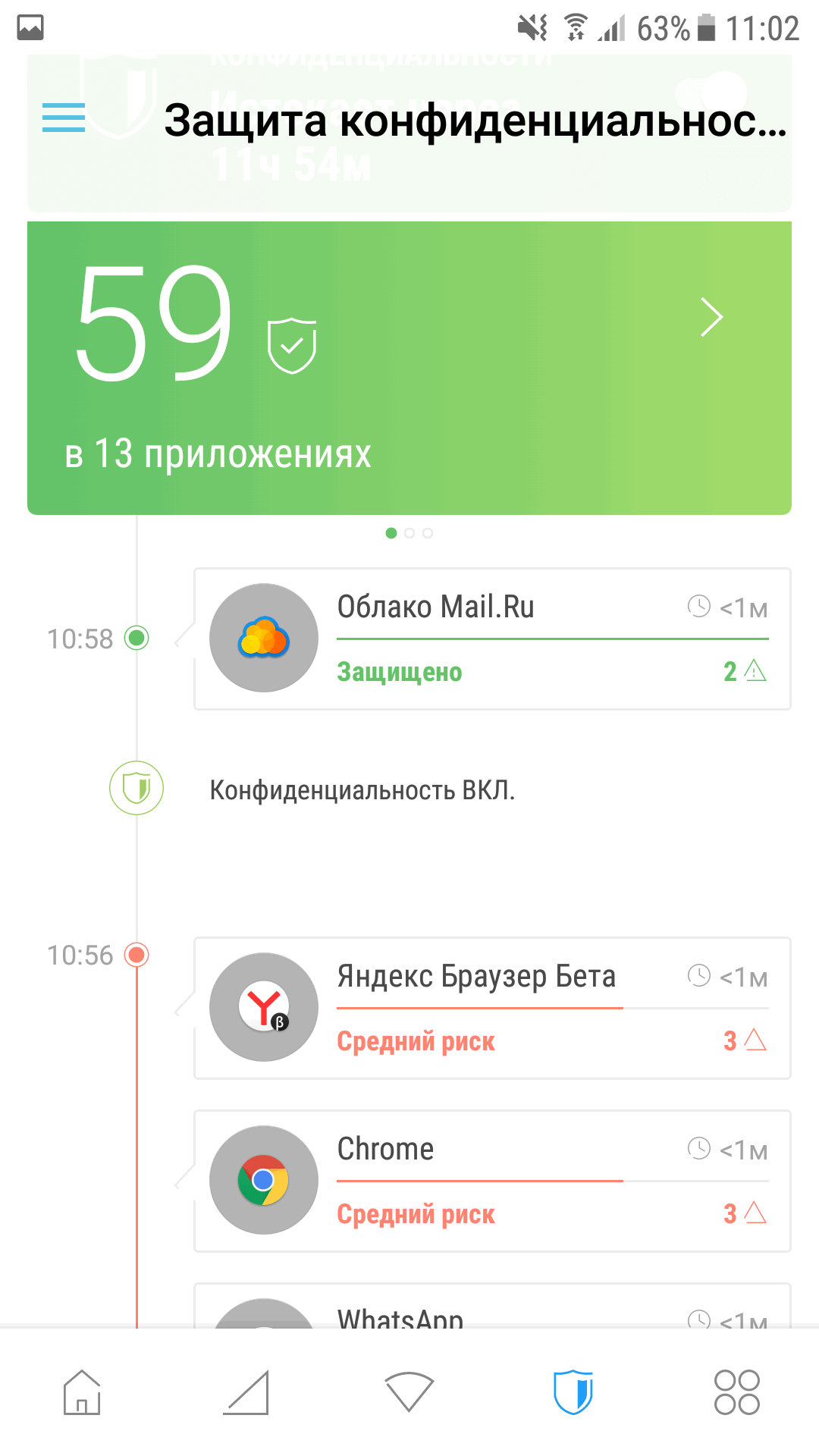
Task: Switch to the Wi-Fi tab
Action: point(409,1392)
